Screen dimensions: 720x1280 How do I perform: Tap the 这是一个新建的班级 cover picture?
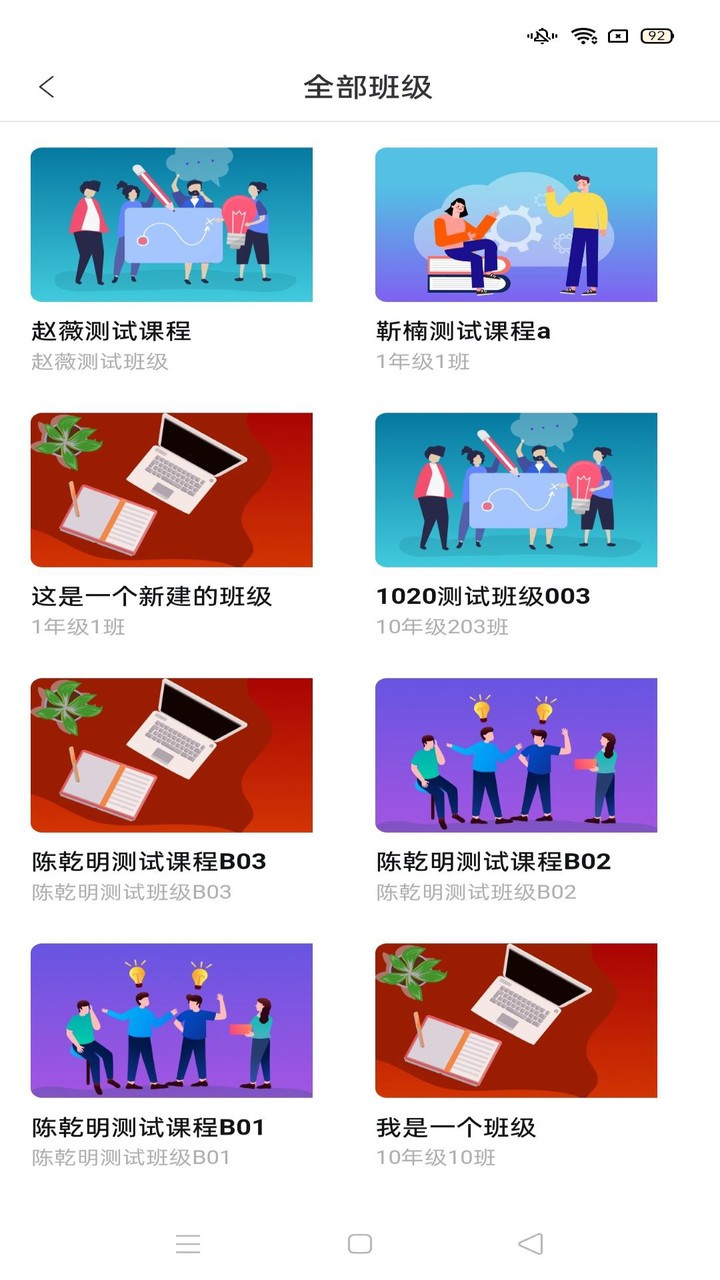171,490
